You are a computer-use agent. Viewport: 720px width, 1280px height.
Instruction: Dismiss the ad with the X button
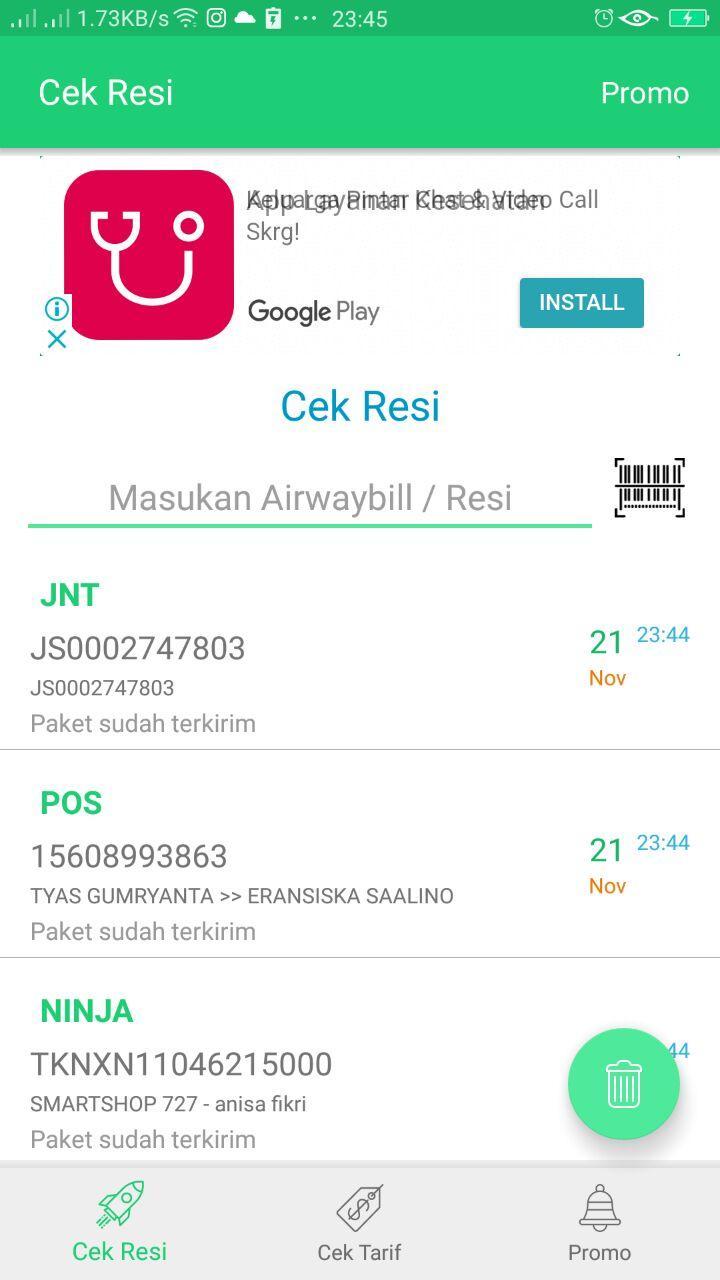tap(56, 339)
